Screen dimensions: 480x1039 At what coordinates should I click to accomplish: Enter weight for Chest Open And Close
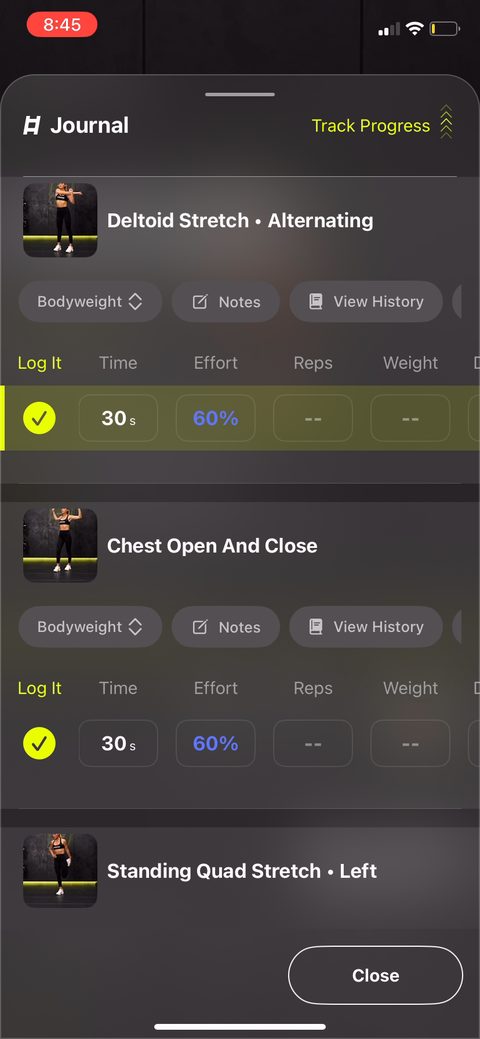(410, 743)
